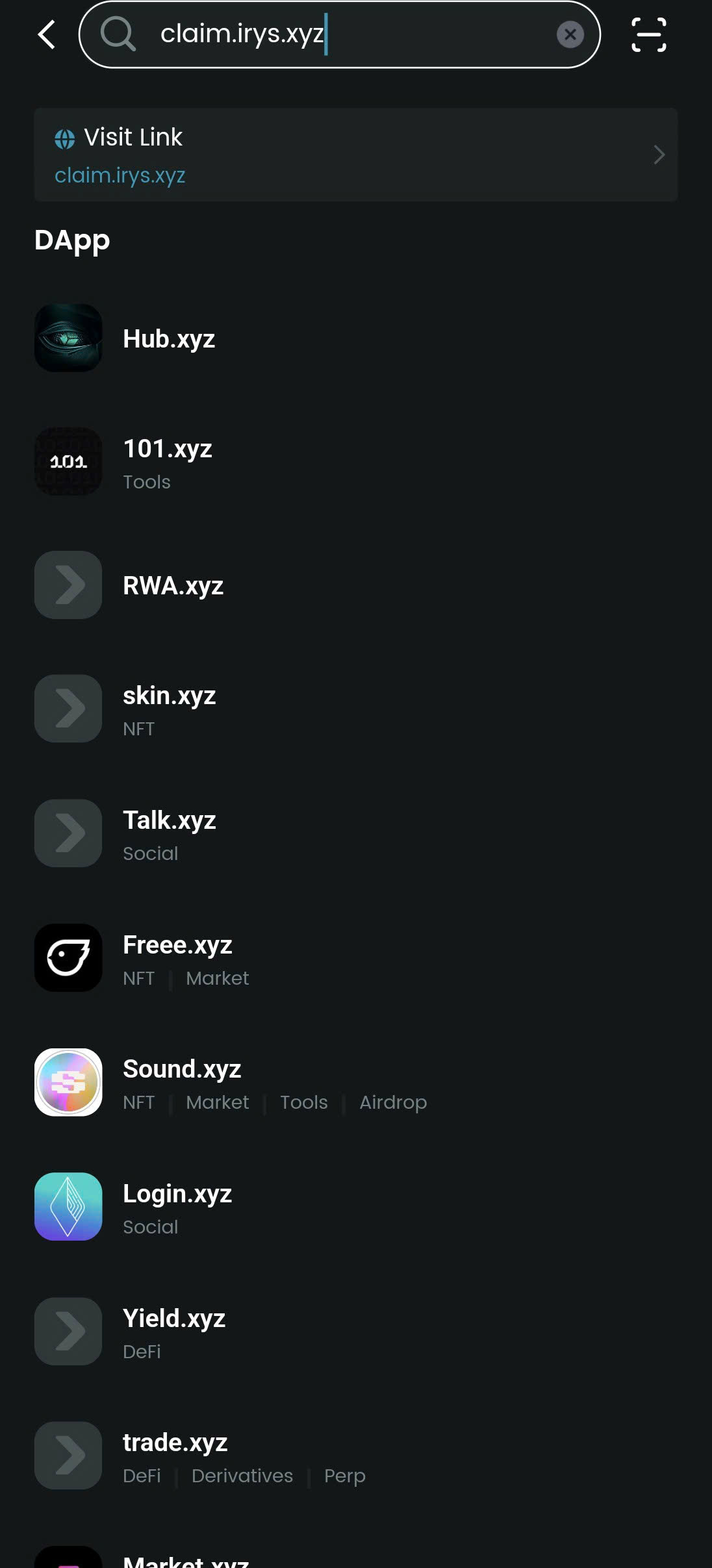The height and width of the screenshot is (1568, 712).
Task: Select the 101.xyz tools icon
Action: tap(68, 461)
